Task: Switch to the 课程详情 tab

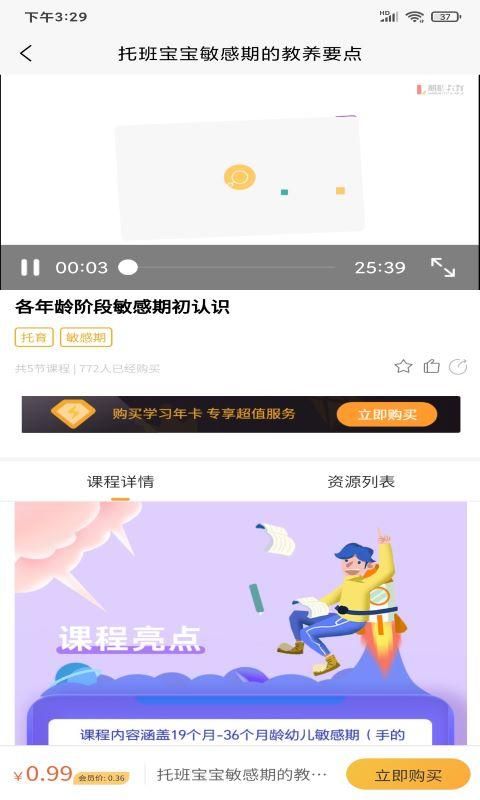Action: point(120,481)
